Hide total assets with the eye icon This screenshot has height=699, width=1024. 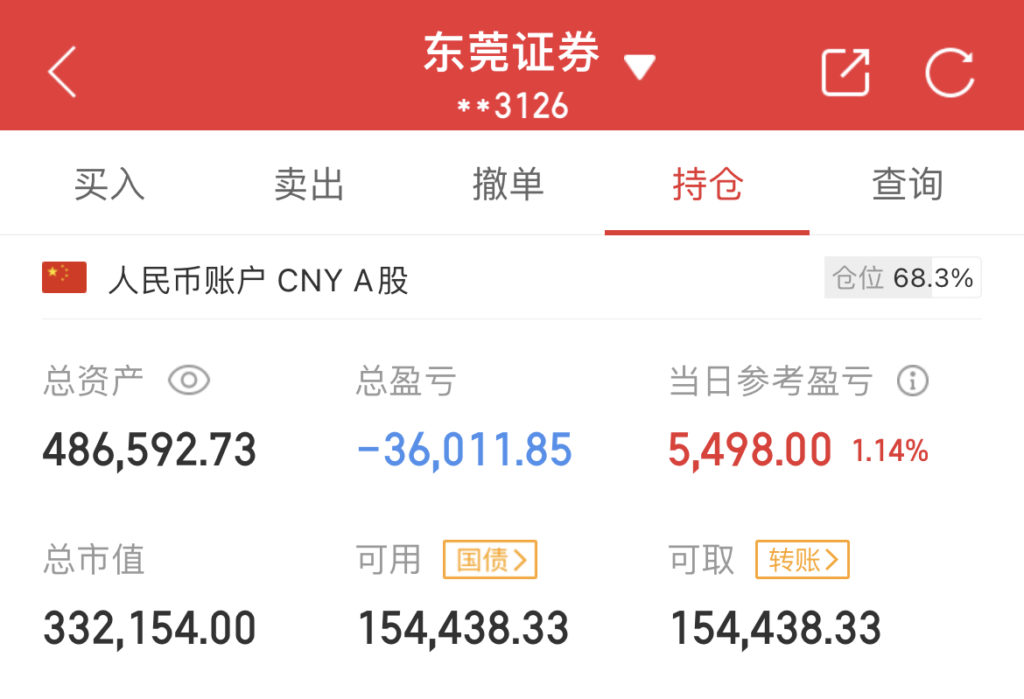[189, 381]
